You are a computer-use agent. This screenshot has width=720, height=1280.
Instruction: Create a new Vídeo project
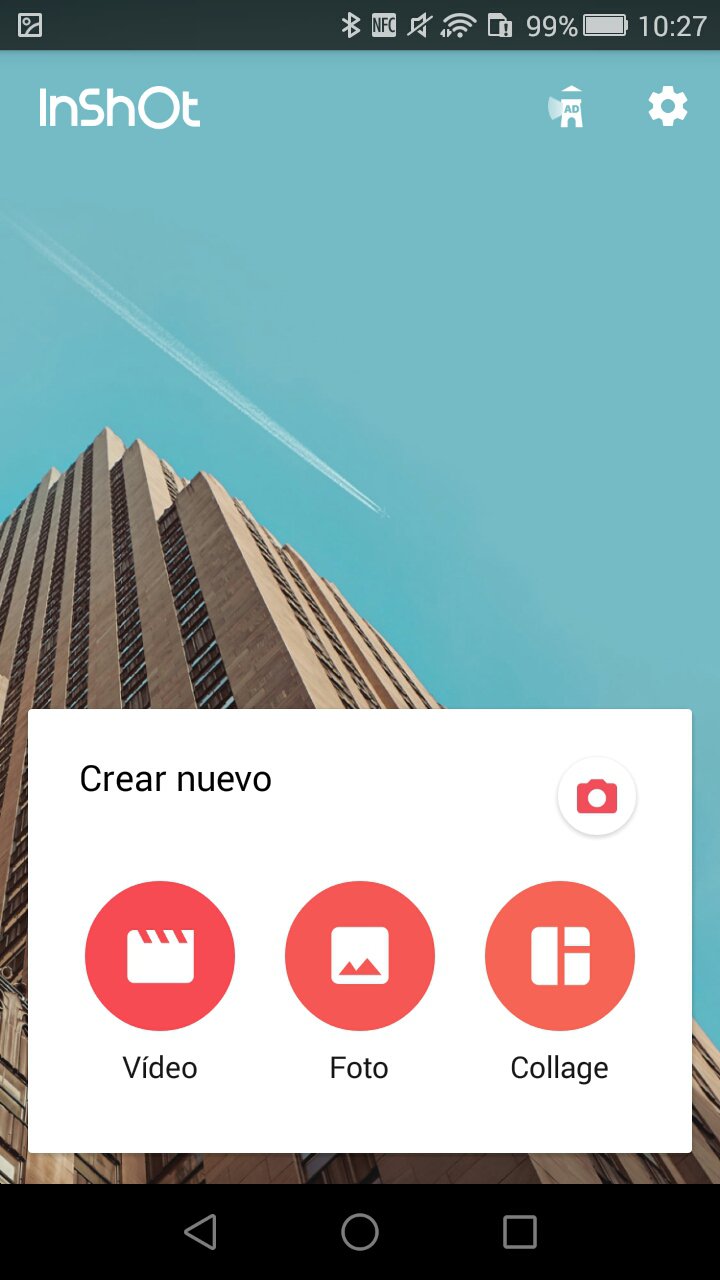point(160,956)
